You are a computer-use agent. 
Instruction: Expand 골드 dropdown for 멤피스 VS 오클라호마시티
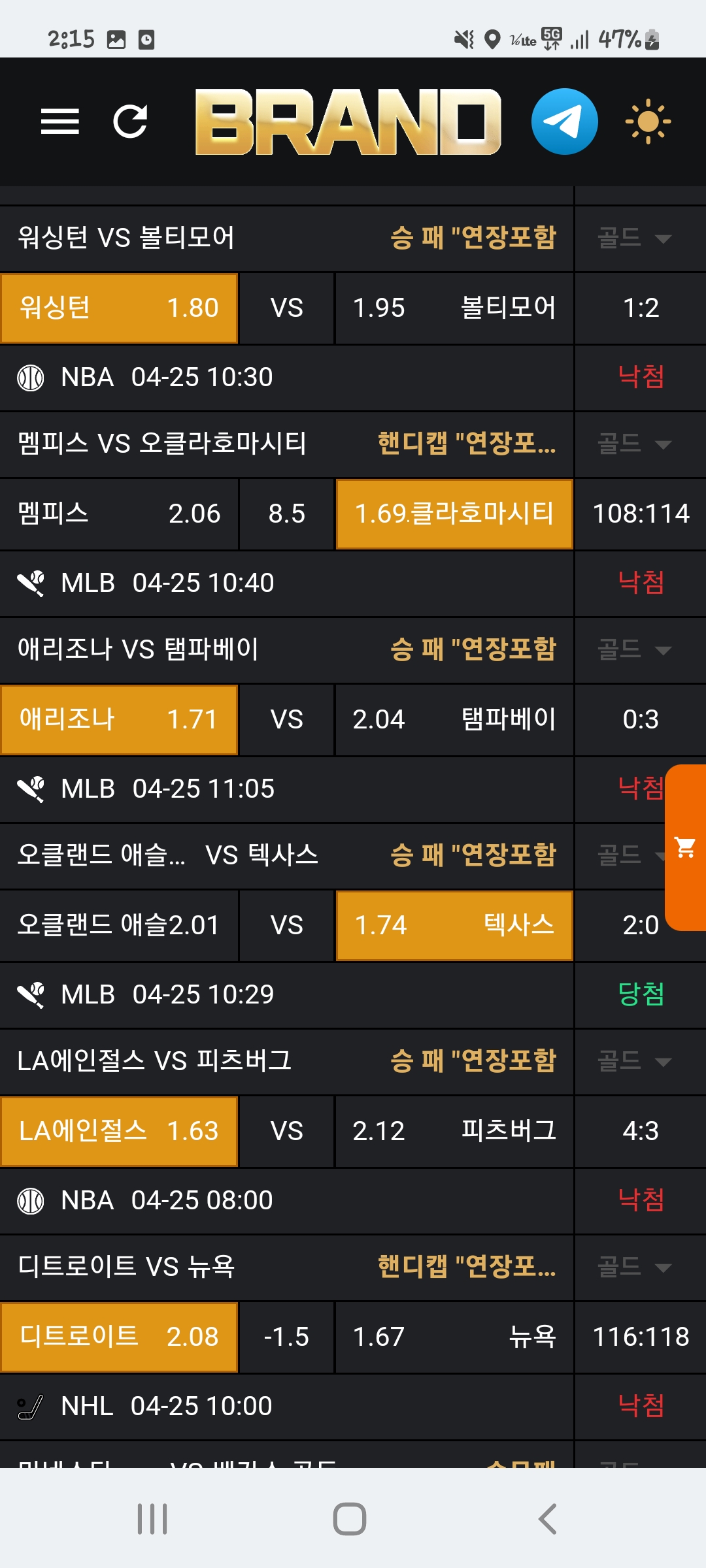[635, 444]
